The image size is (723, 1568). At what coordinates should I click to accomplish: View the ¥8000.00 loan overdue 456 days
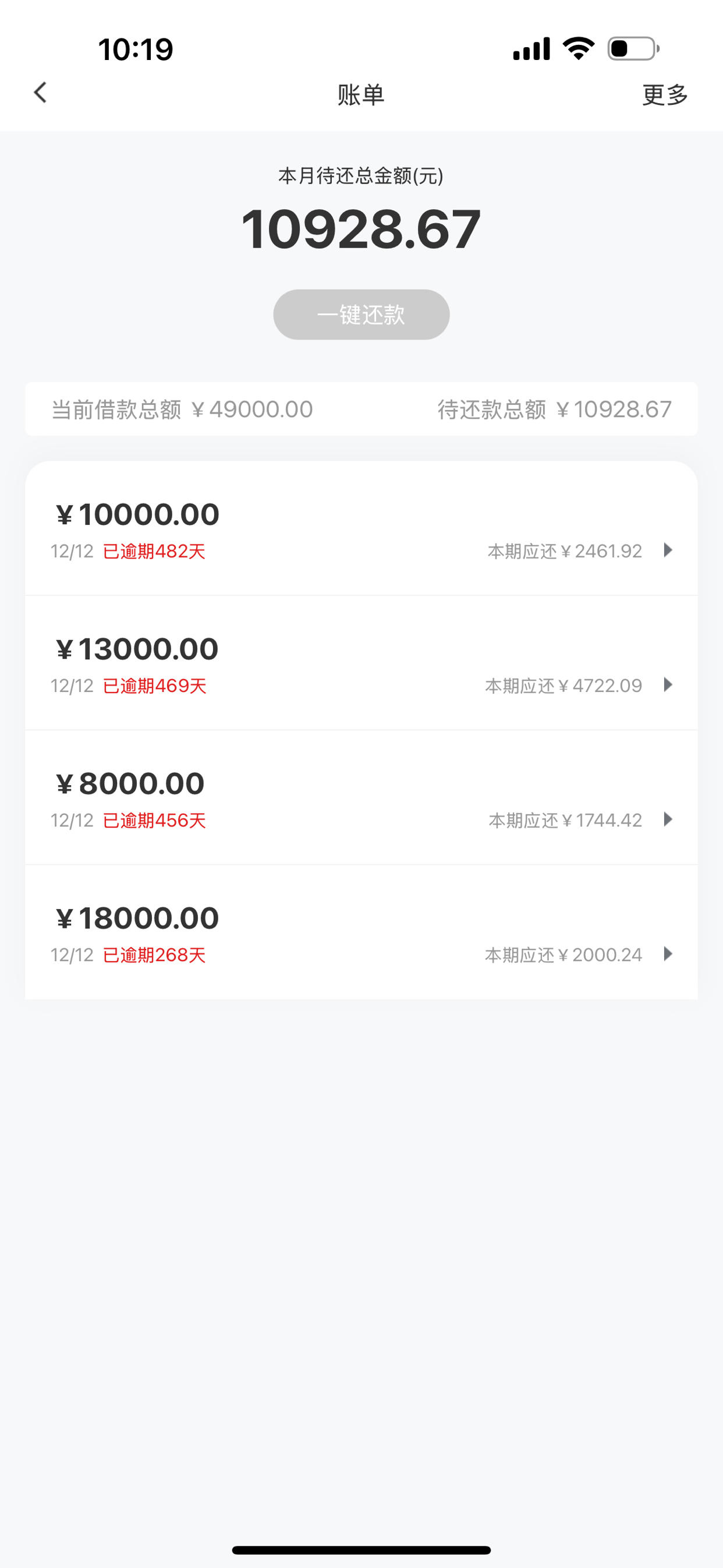click(x=361, y=797)
